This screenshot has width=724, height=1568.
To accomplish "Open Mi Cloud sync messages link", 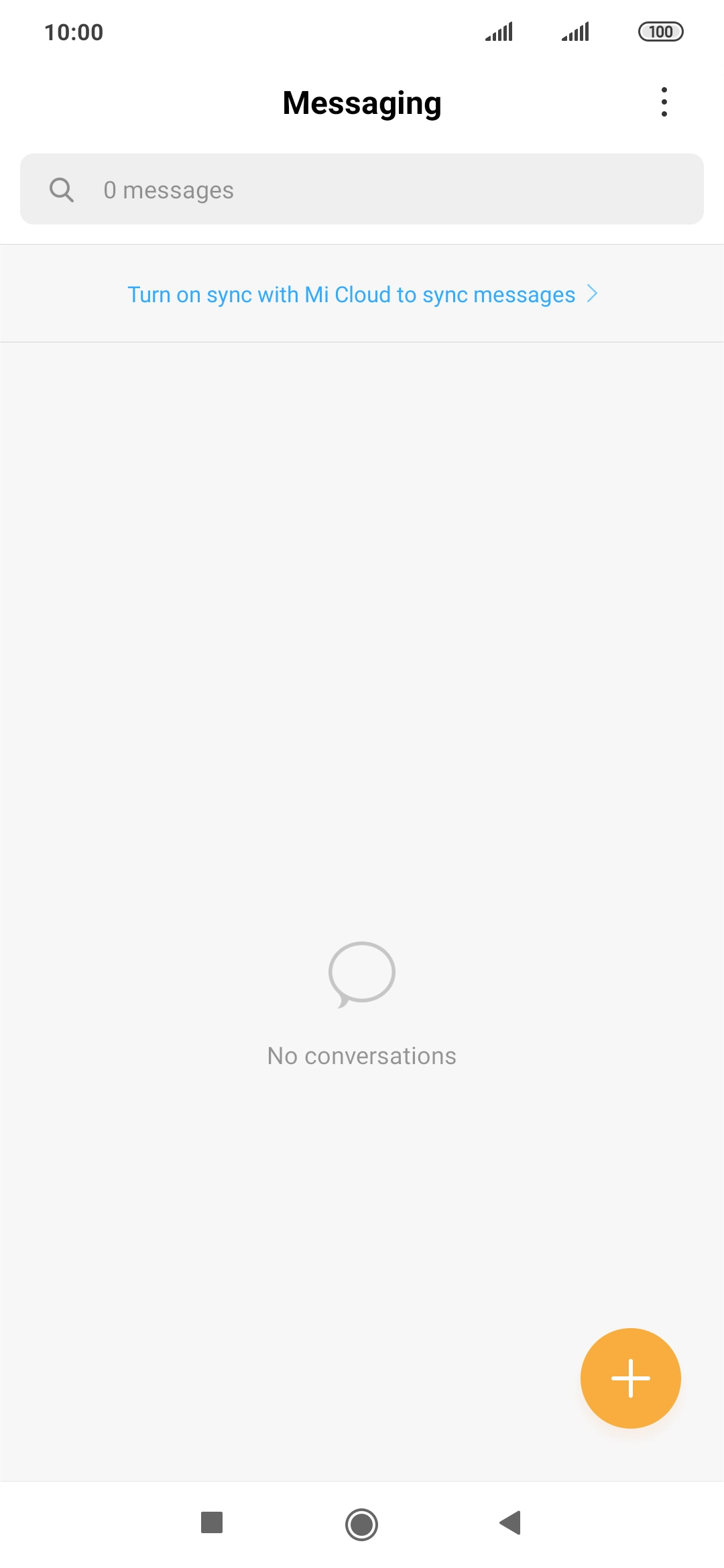I will pyautogui.click(x=362, y=294).
